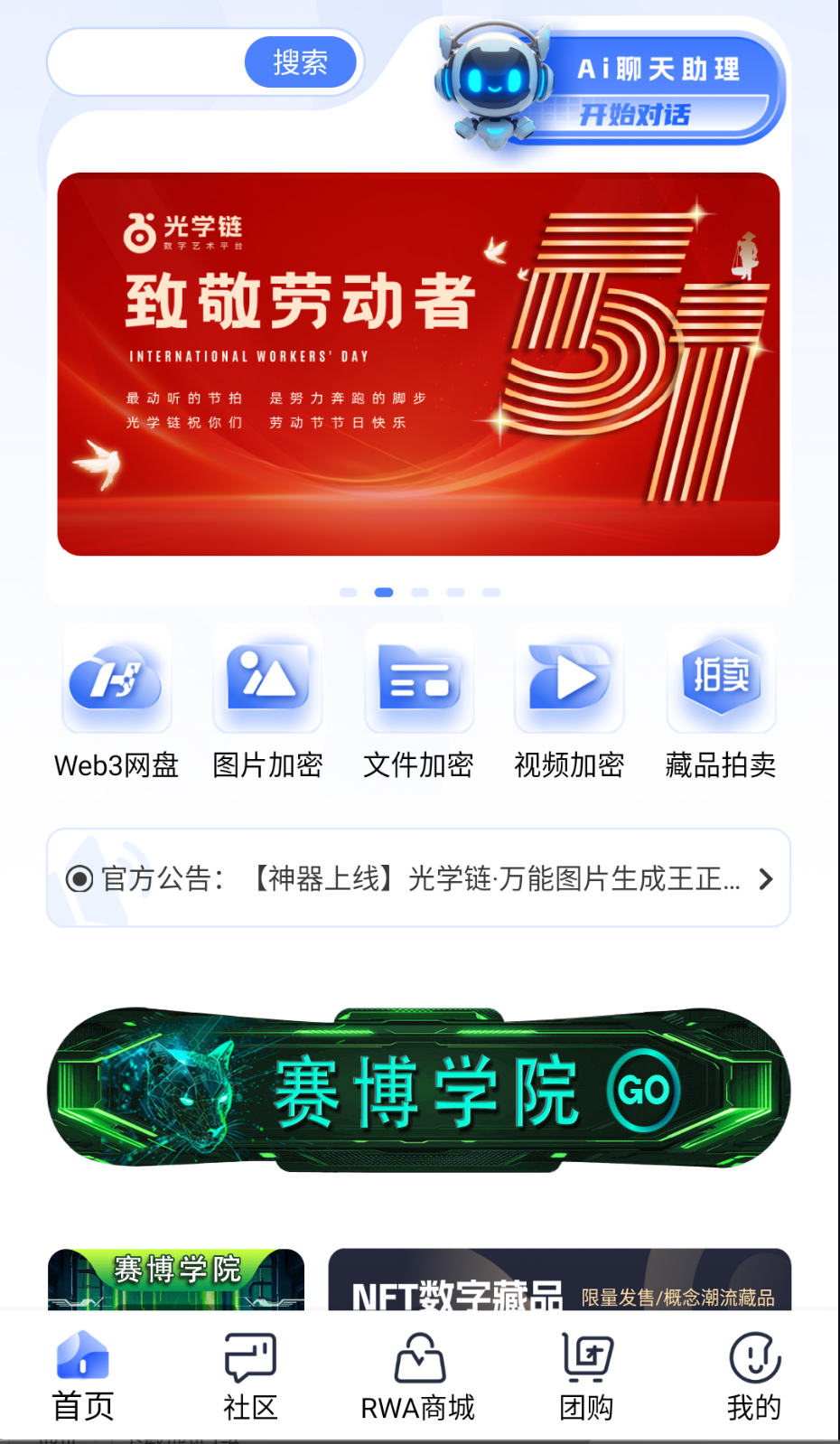Open the 文件加密 file encryption tool
The width and height of the screenshot is (840, 1444).
point(418,680)
